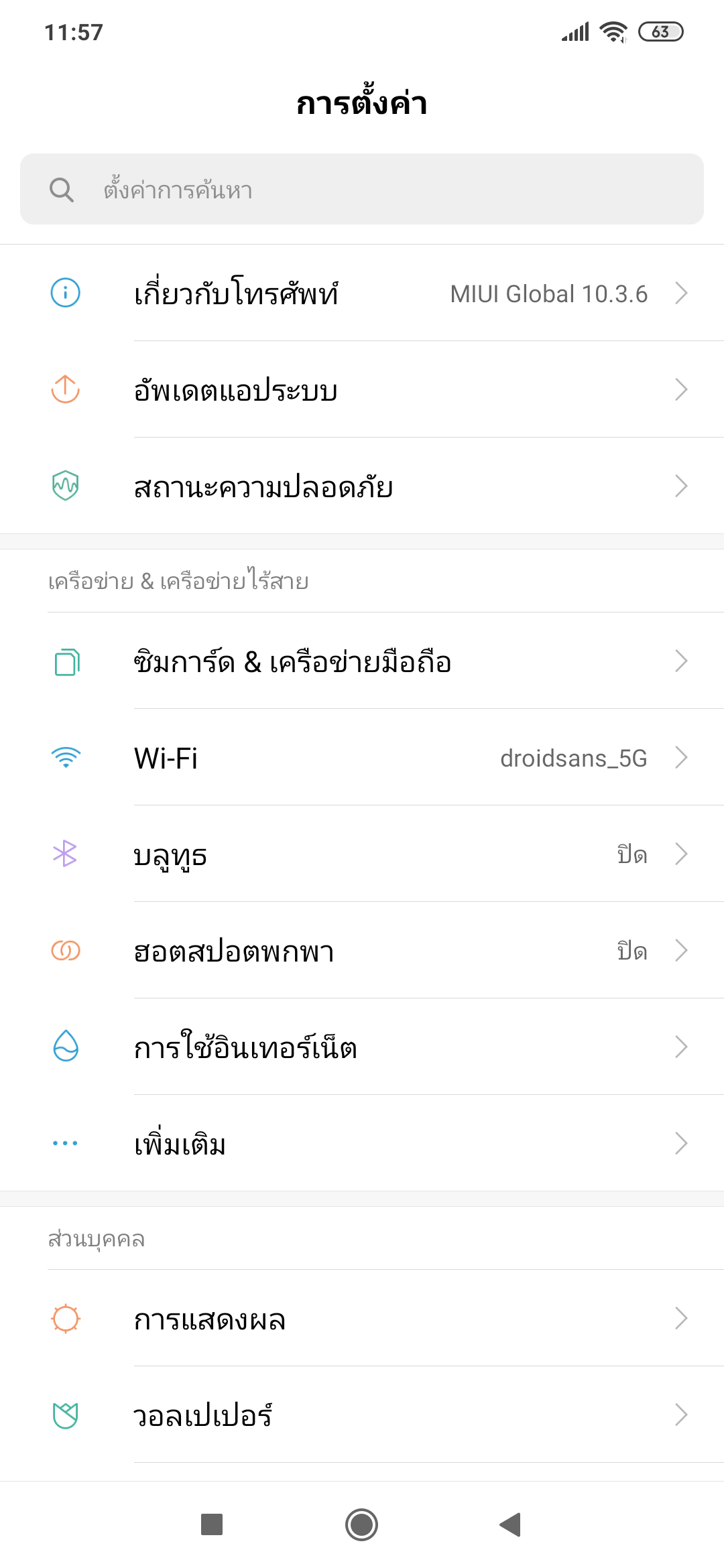Open วอลเปเปอร์ (Wallpaper) settings

(362, 1415)
